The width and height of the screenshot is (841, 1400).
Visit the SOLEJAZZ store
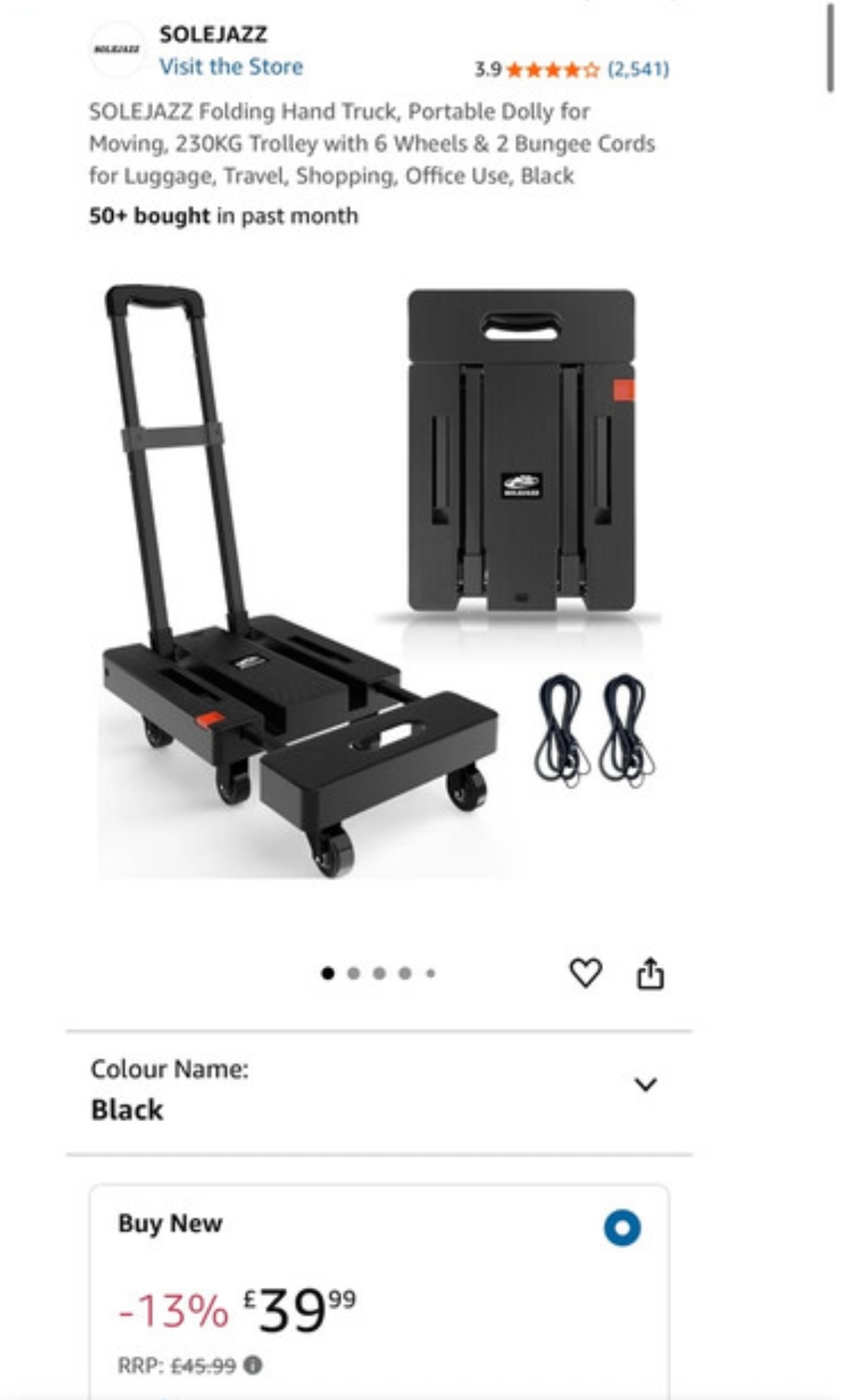[231, 67]
